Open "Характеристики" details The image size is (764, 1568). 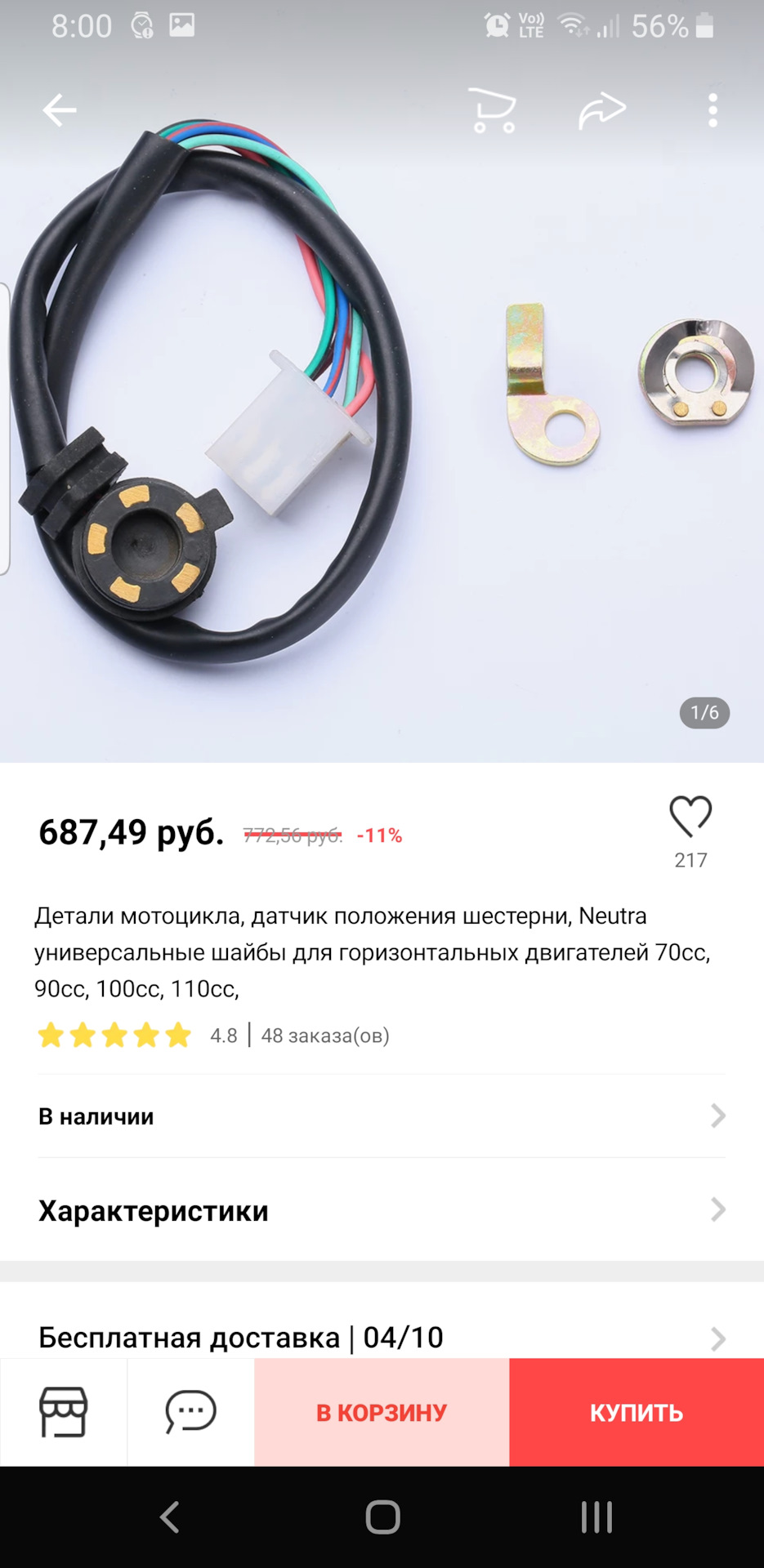click(x=382, y=1209)
